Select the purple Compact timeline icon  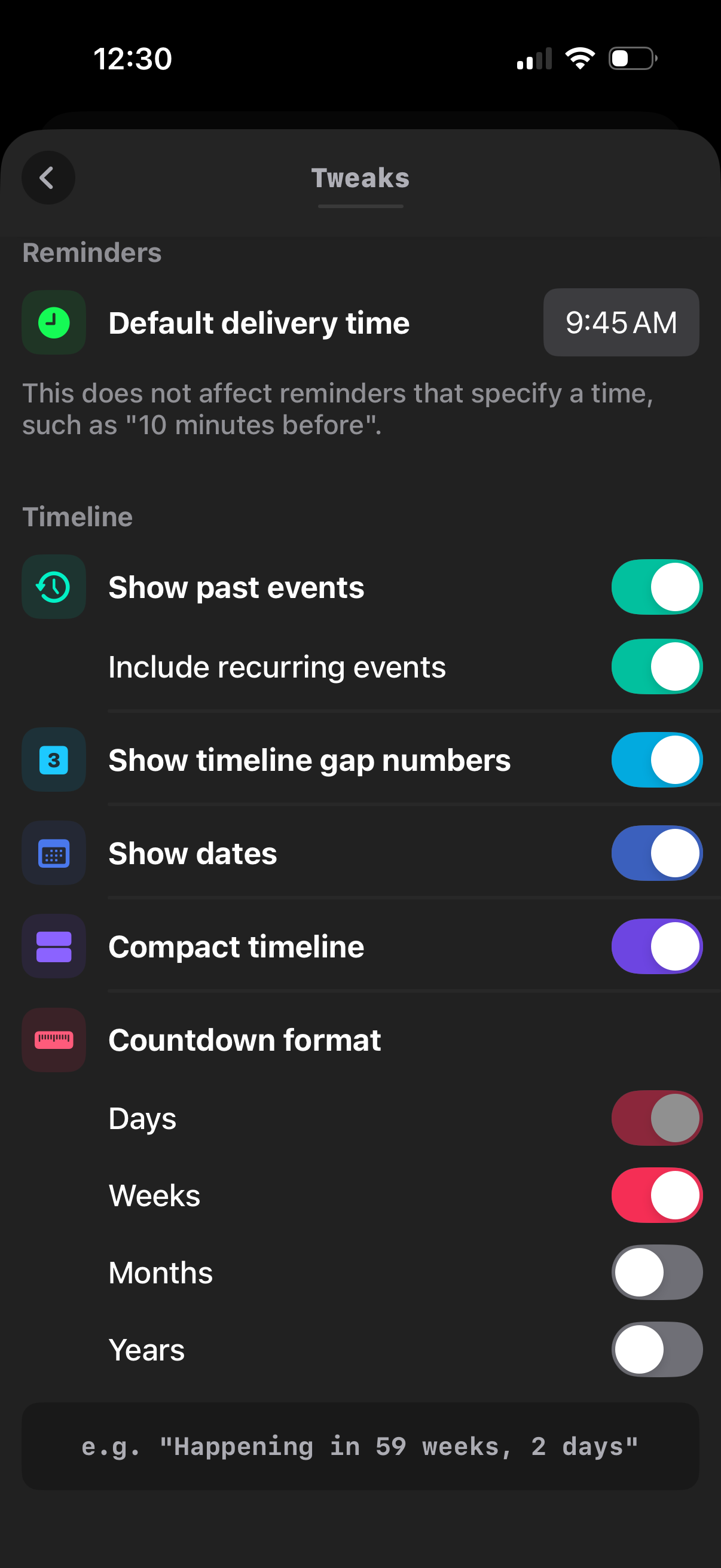(x=54, y=946)
